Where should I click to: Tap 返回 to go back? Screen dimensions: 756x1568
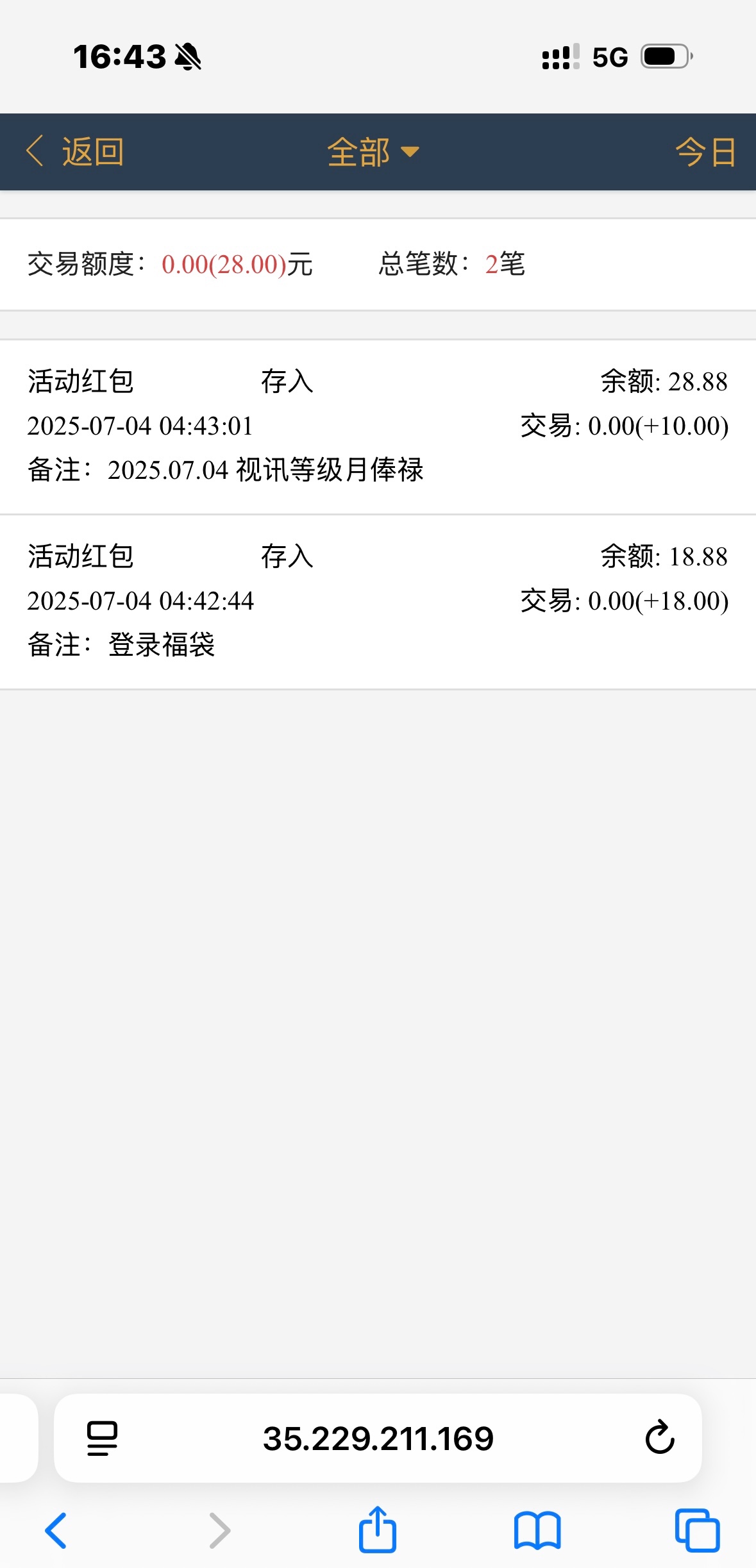[x=92, y=152]
